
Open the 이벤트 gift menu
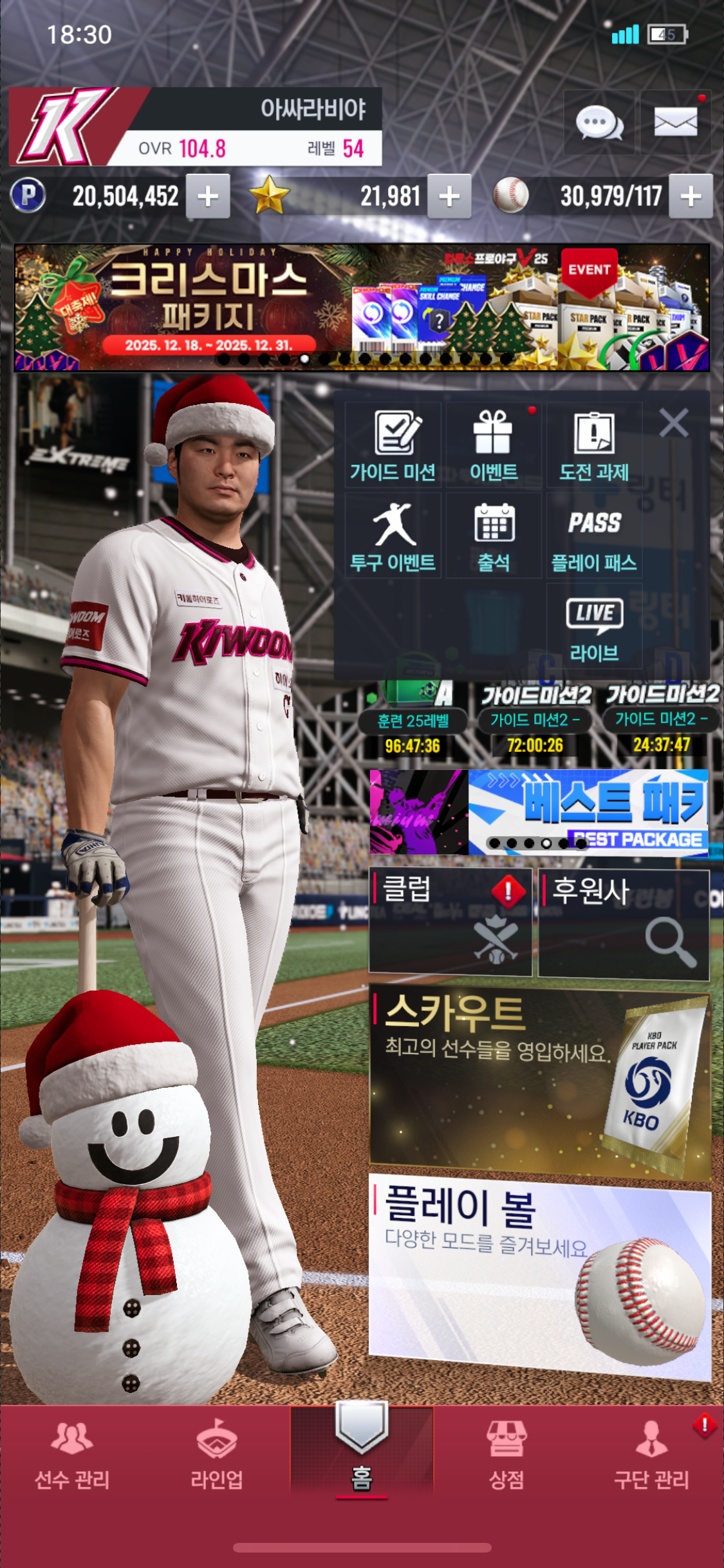point(494,445)
